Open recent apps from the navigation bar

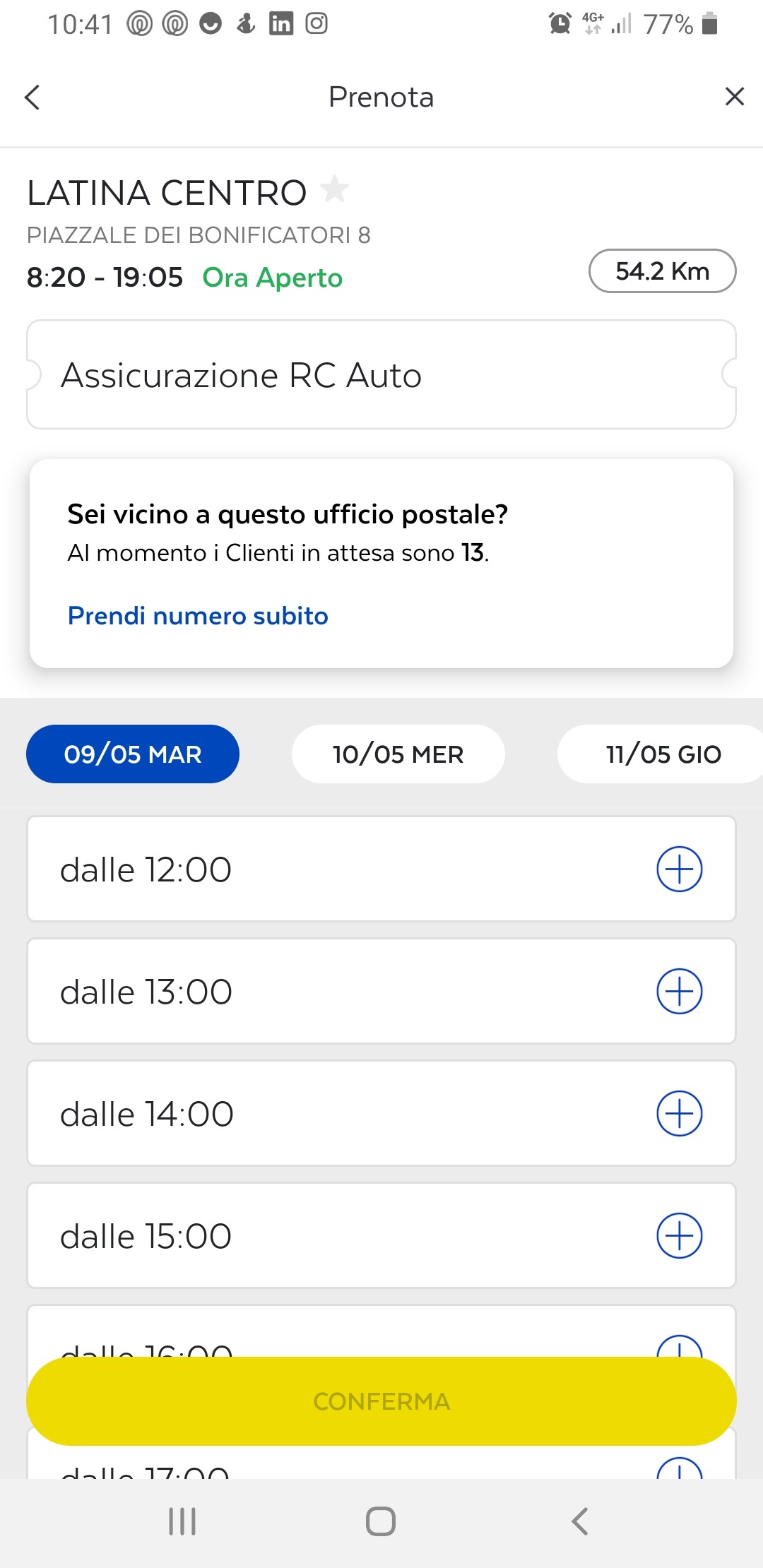182,1521
